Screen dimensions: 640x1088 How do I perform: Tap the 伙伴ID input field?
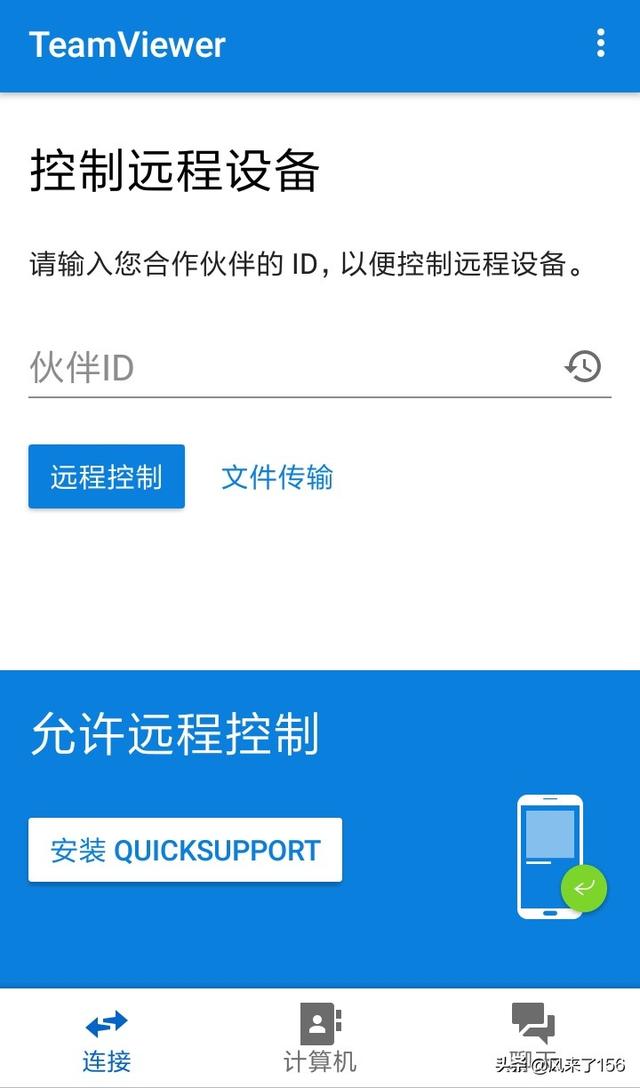[290, 367]
